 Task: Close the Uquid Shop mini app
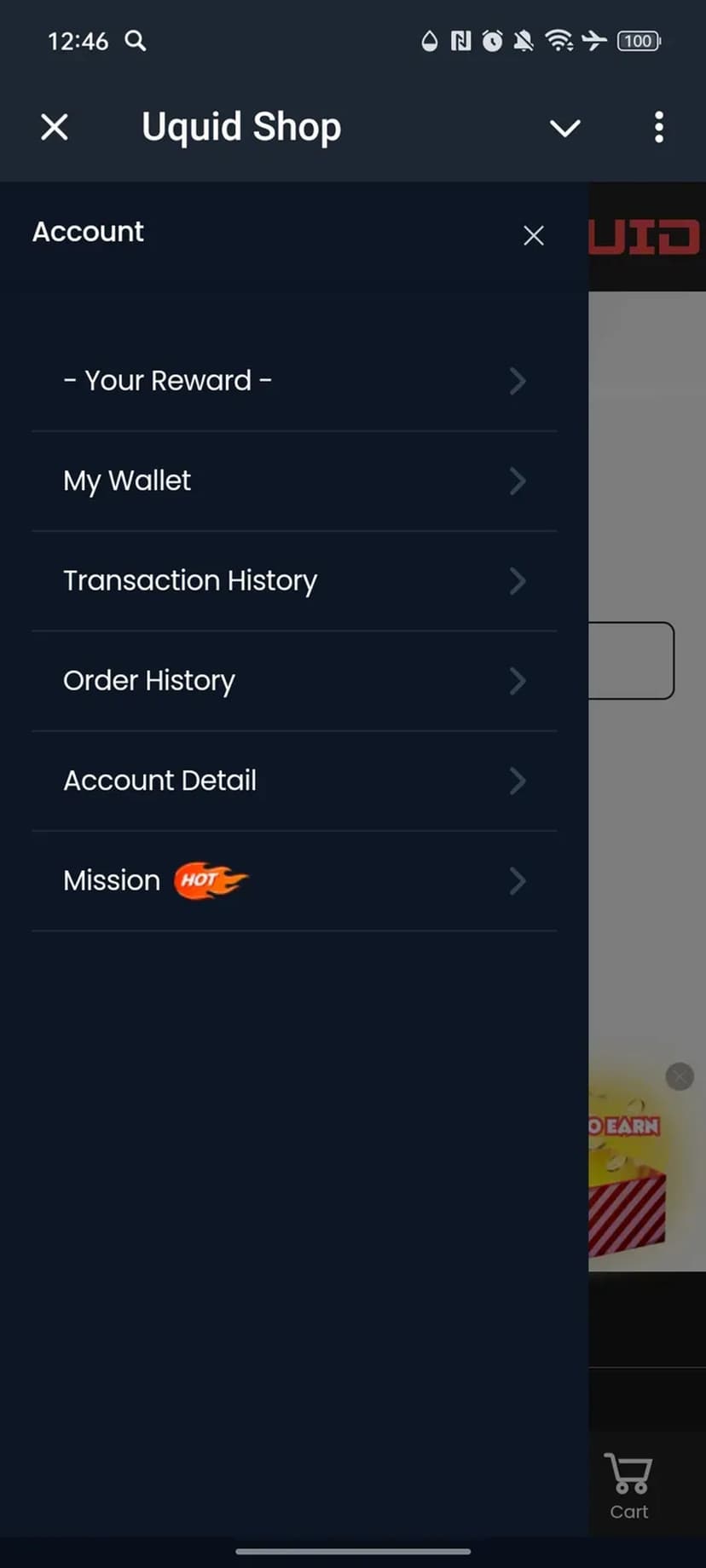pyautogui.click(x=55, y=128)
